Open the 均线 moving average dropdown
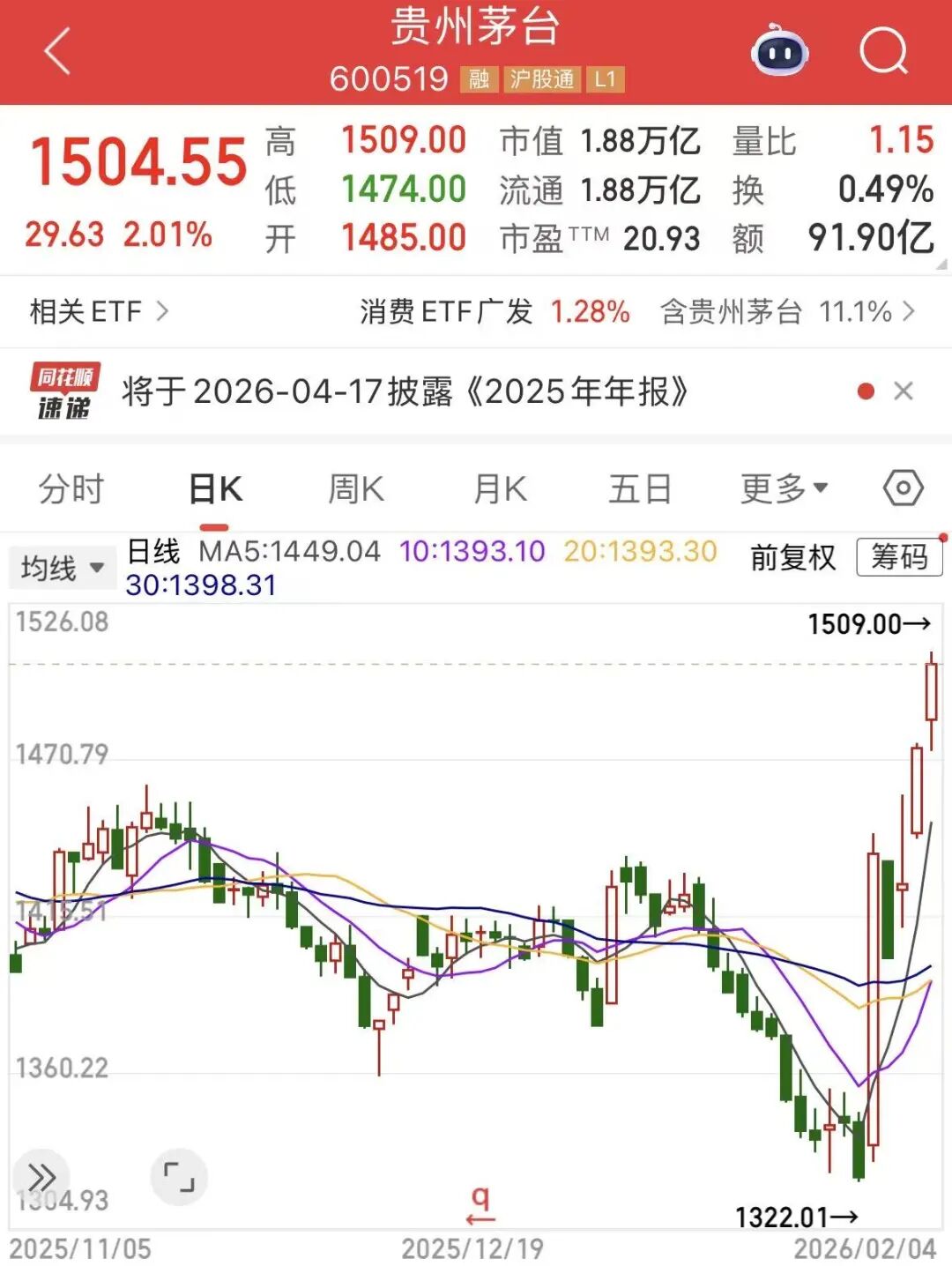The width and height of the screenshot is (952, 1266). 62,567
